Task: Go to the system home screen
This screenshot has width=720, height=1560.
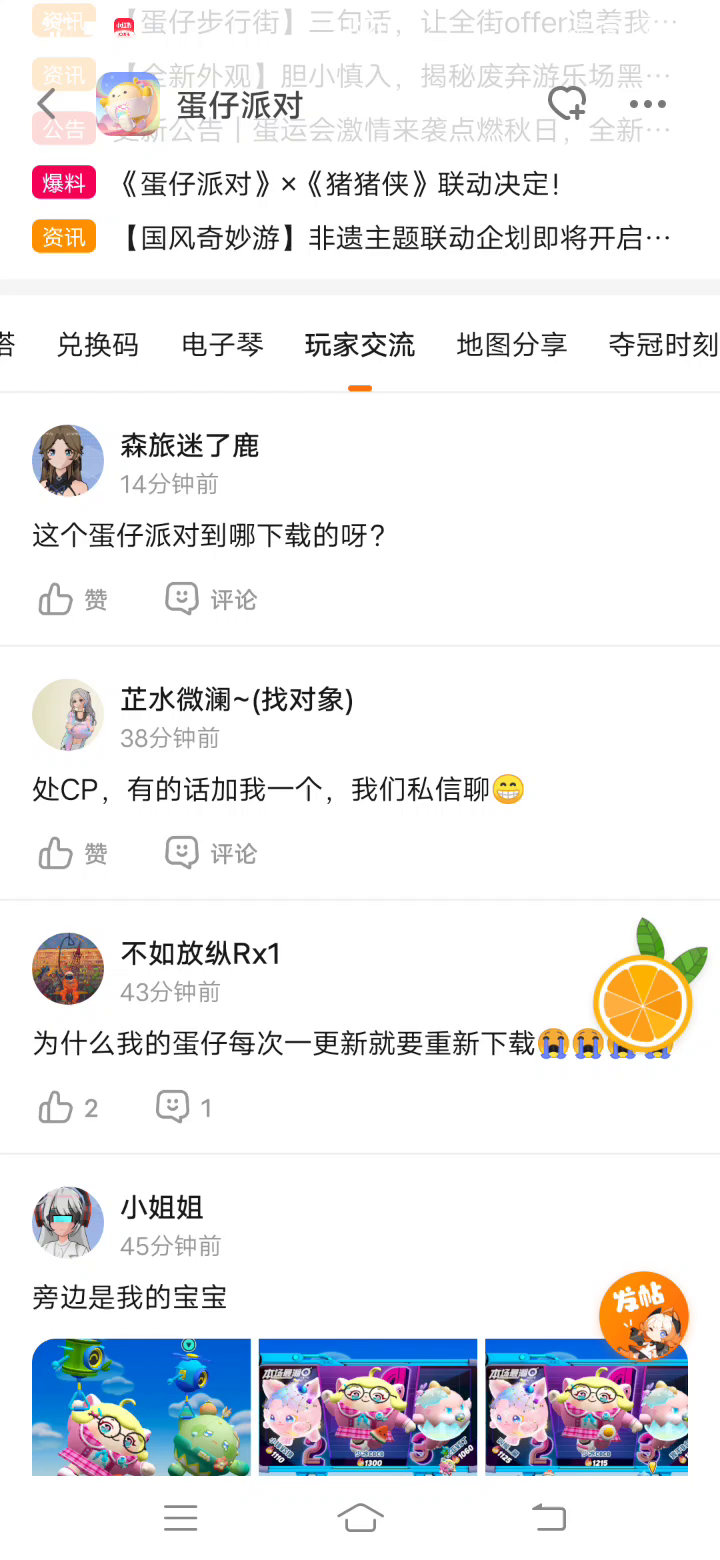Action: tap(360, 1518)
